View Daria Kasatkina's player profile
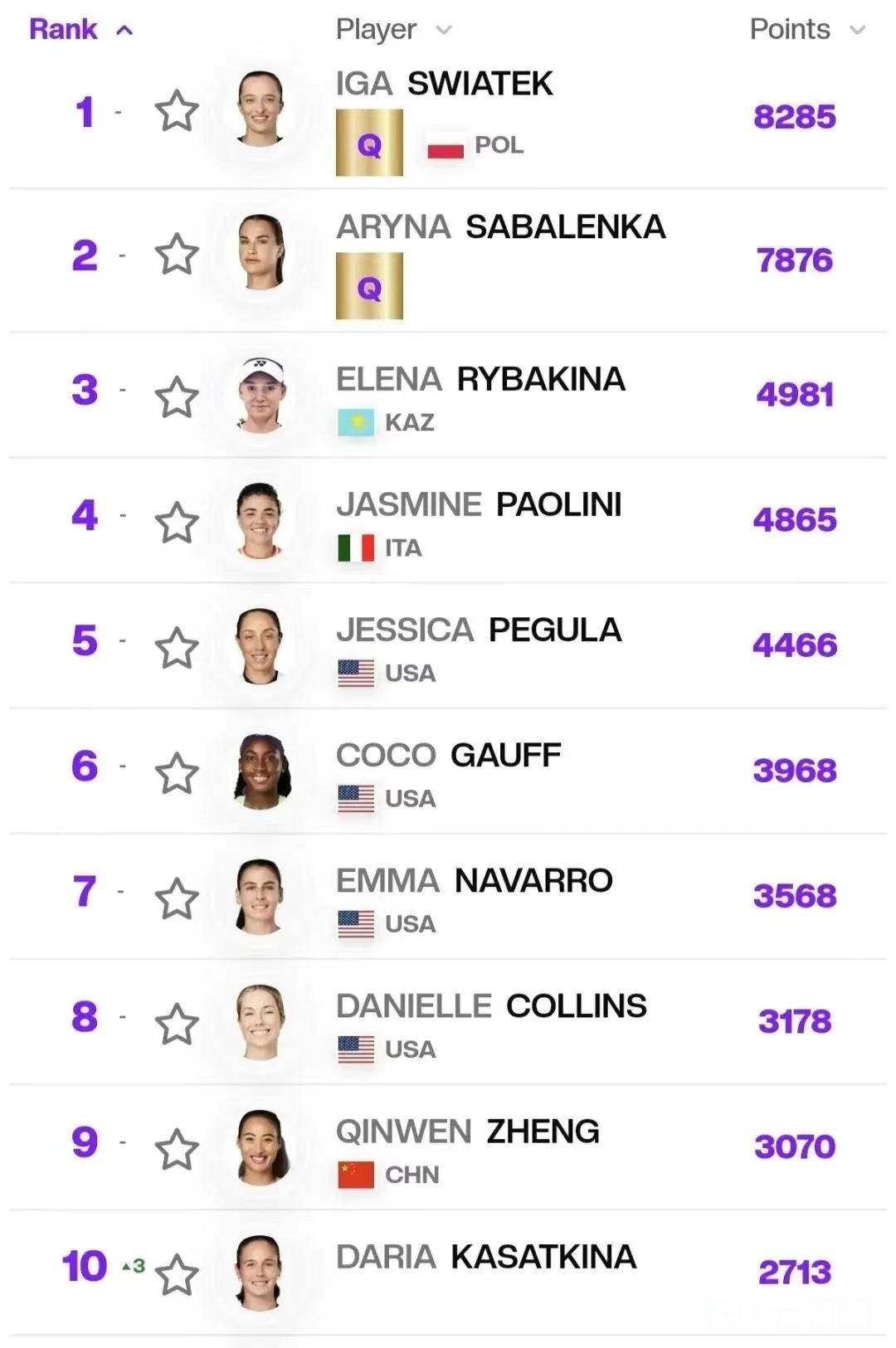The width and height of the screenshot is (896, 1348). [485, 1258]
